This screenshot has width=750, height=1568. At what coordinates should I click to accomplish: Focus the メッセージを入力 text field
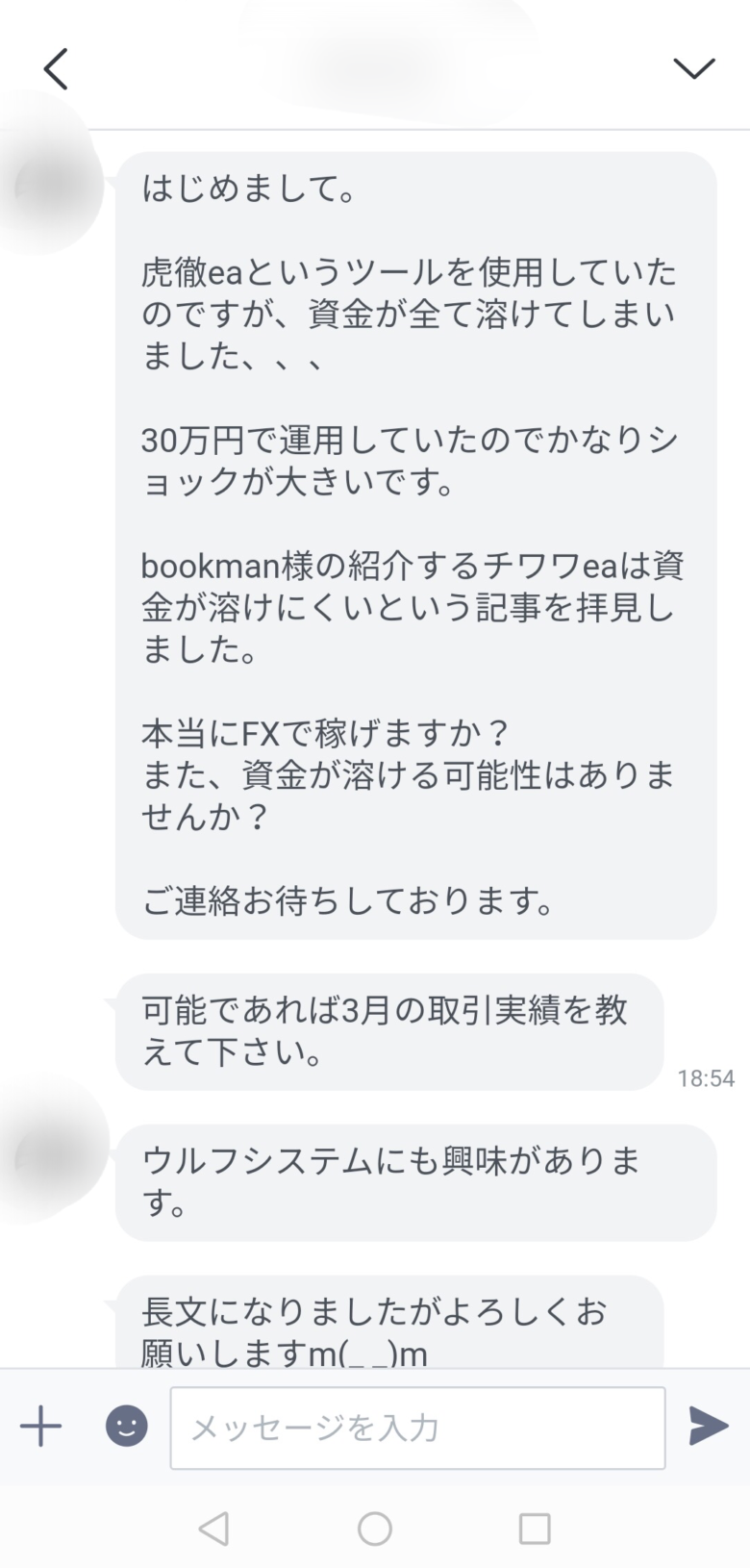pos(417,1428)
